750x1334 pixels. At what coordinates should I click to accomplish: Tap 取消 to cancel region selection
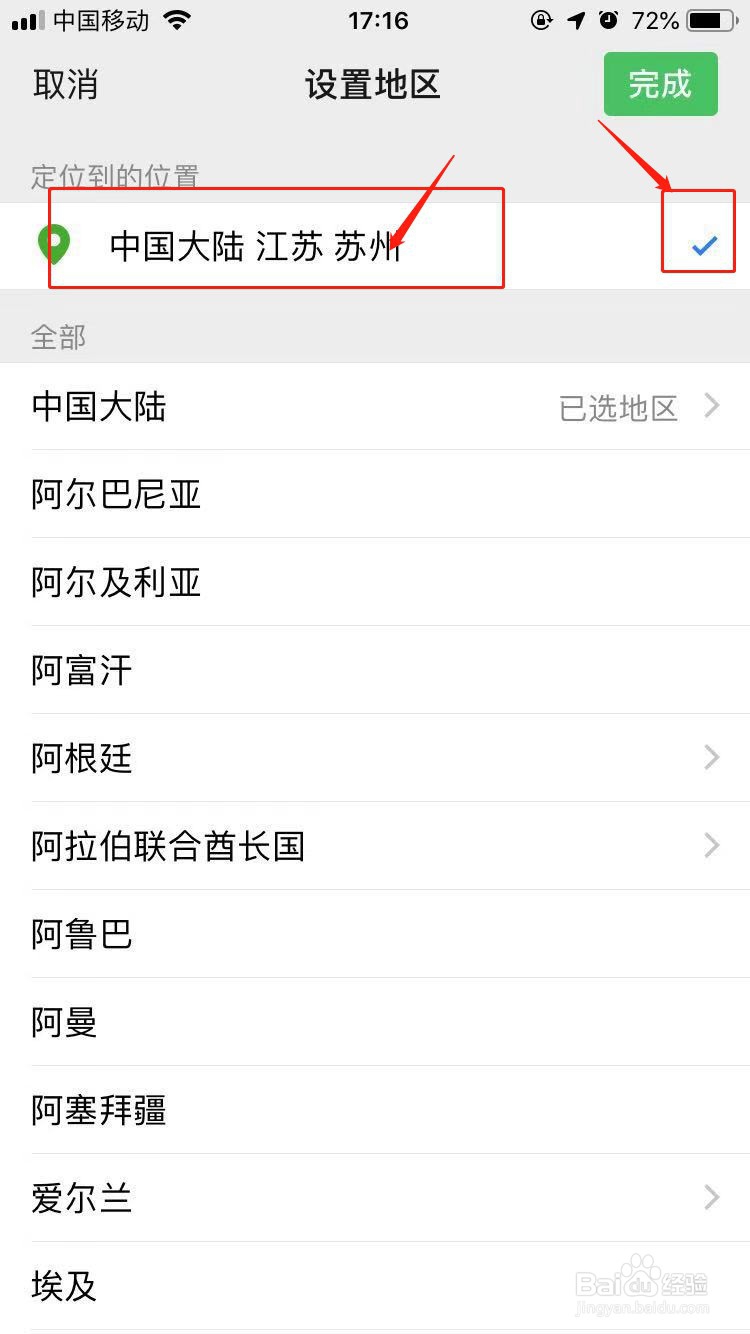coord(64,85)
